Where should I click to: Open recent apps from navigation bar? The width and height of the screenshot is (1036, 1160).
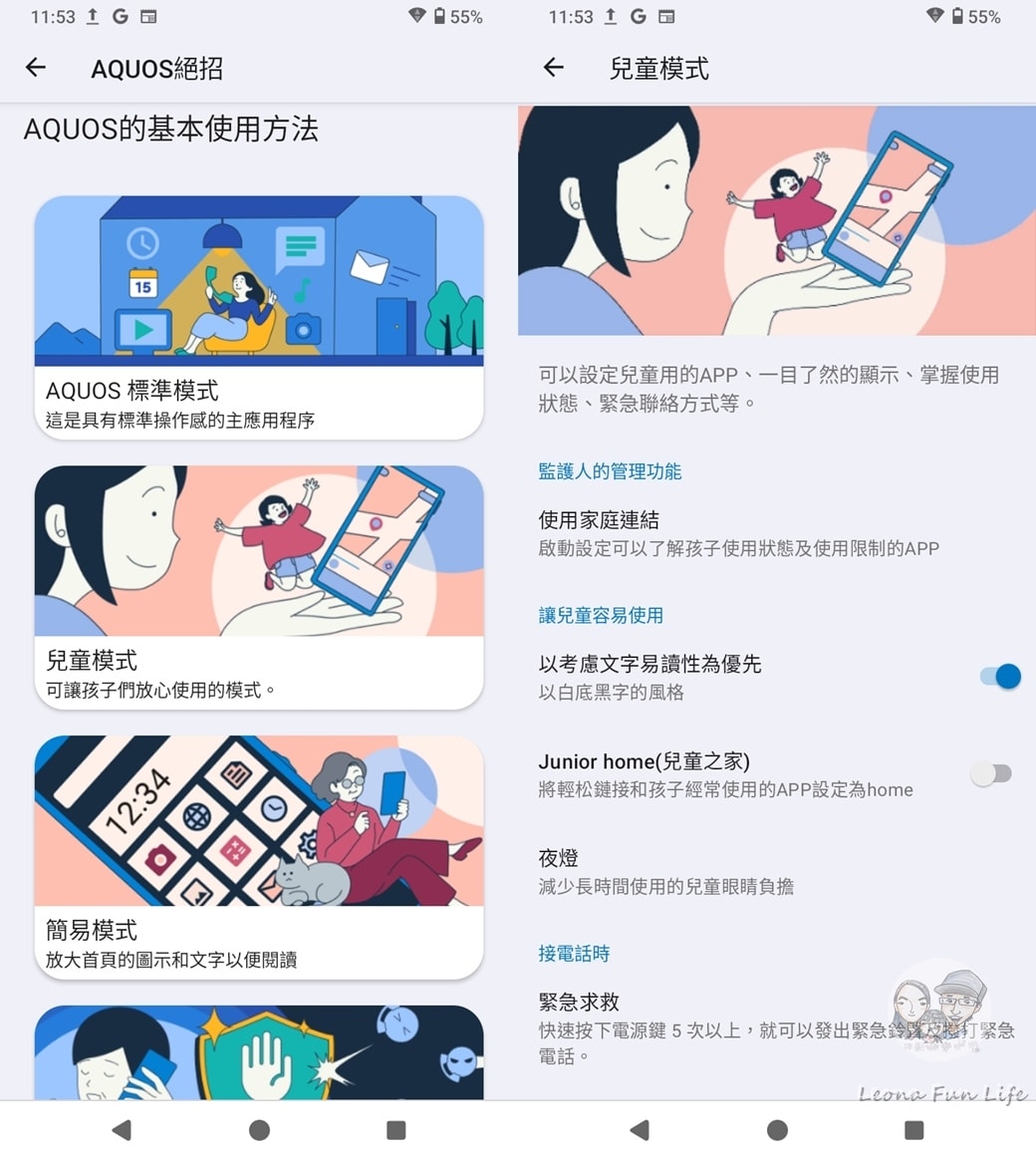[395, 1129]
